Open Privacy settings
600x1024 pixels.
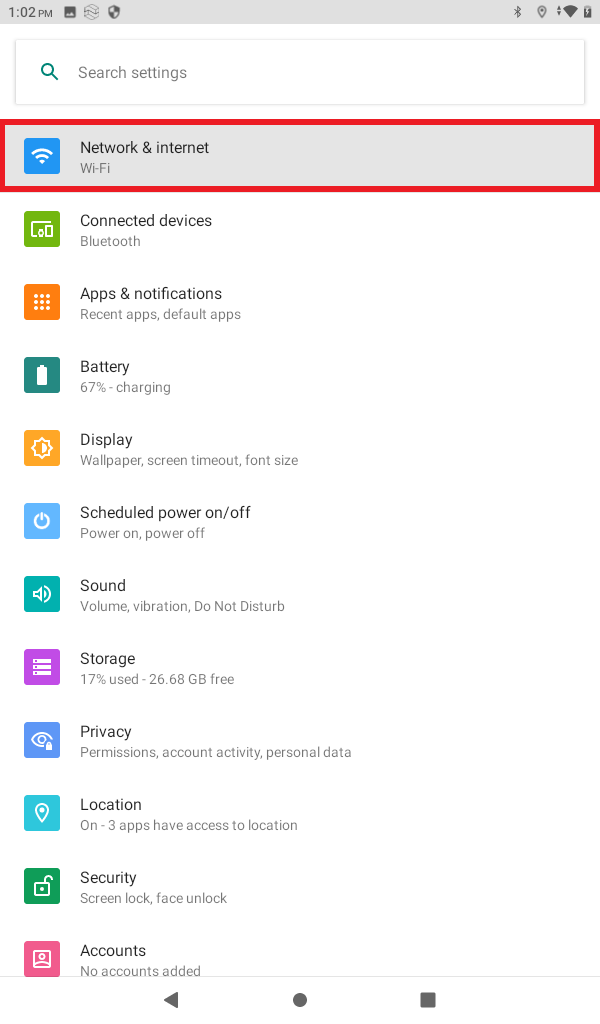pos(300,741)
